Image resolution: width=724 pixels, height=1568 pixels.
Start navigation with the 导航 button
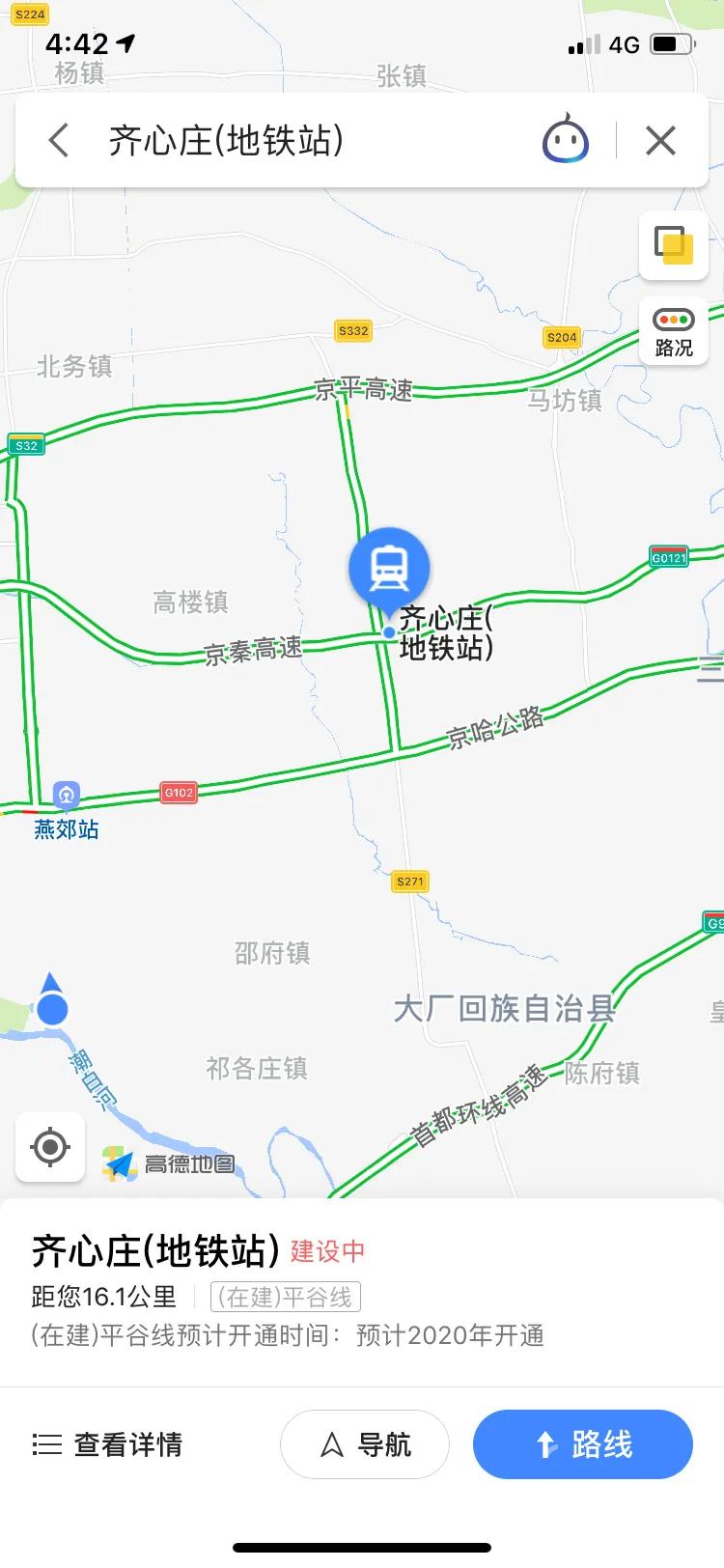(364, 1444)
